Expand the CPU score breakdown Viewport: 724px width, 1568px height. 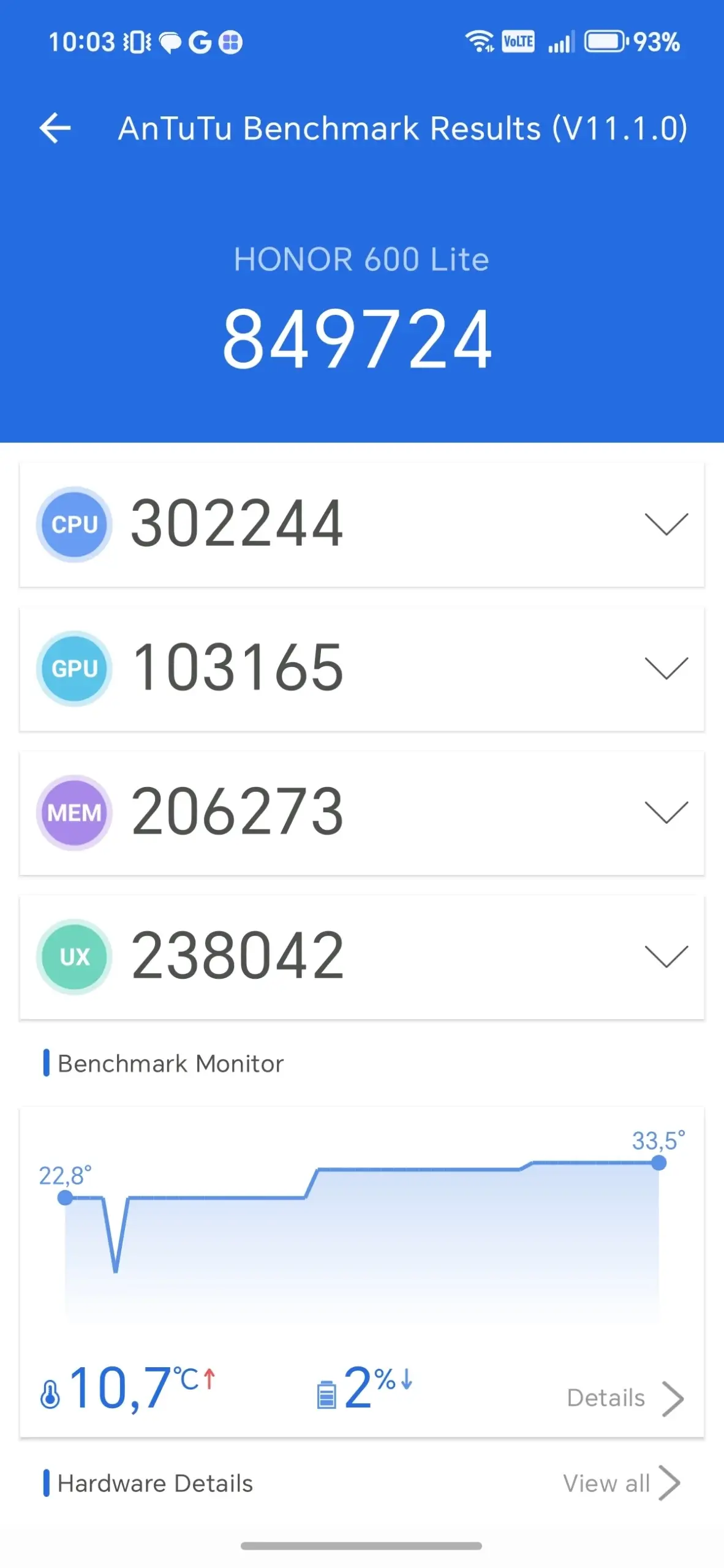coord(666,524)
